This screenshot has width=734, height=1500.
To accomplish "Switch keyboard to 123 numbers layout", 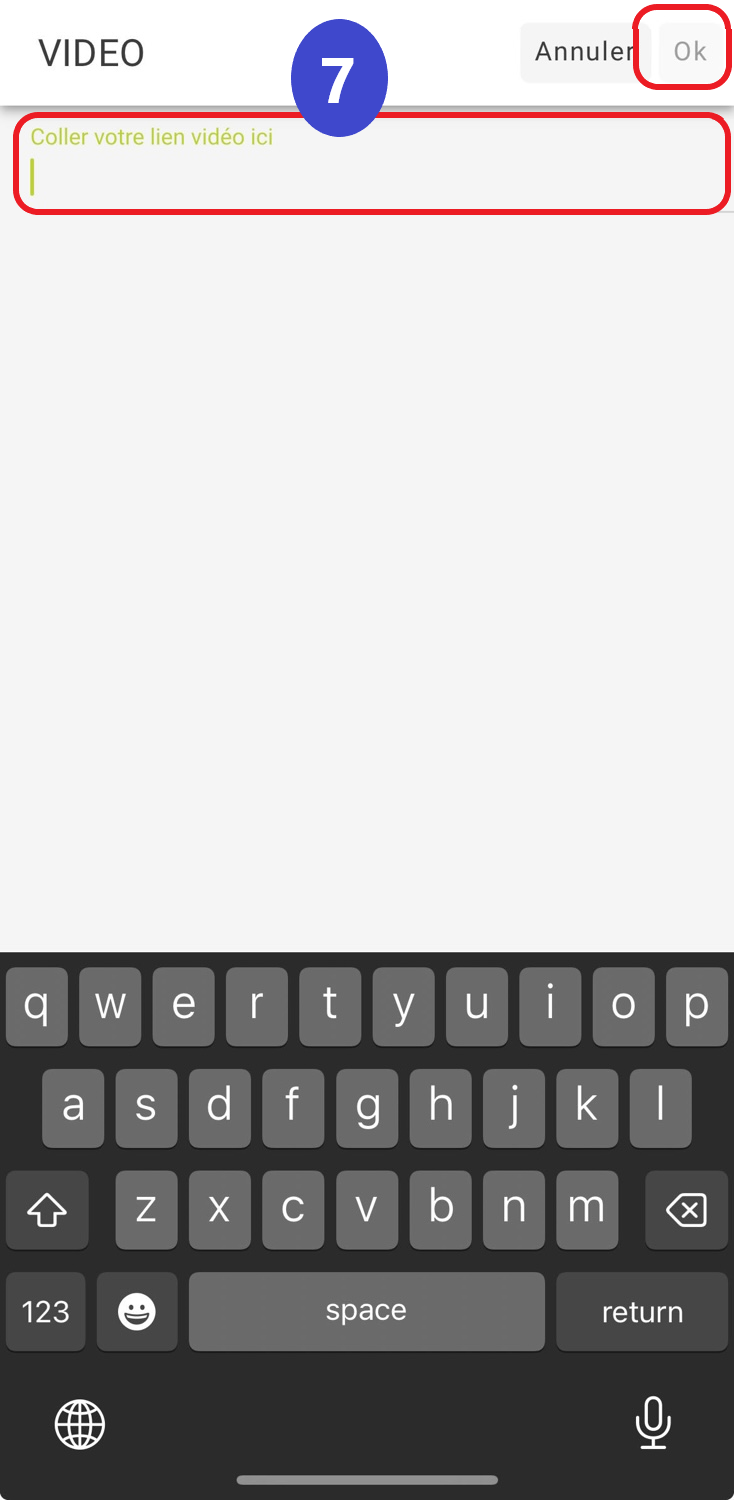I will click(46, 1312).
